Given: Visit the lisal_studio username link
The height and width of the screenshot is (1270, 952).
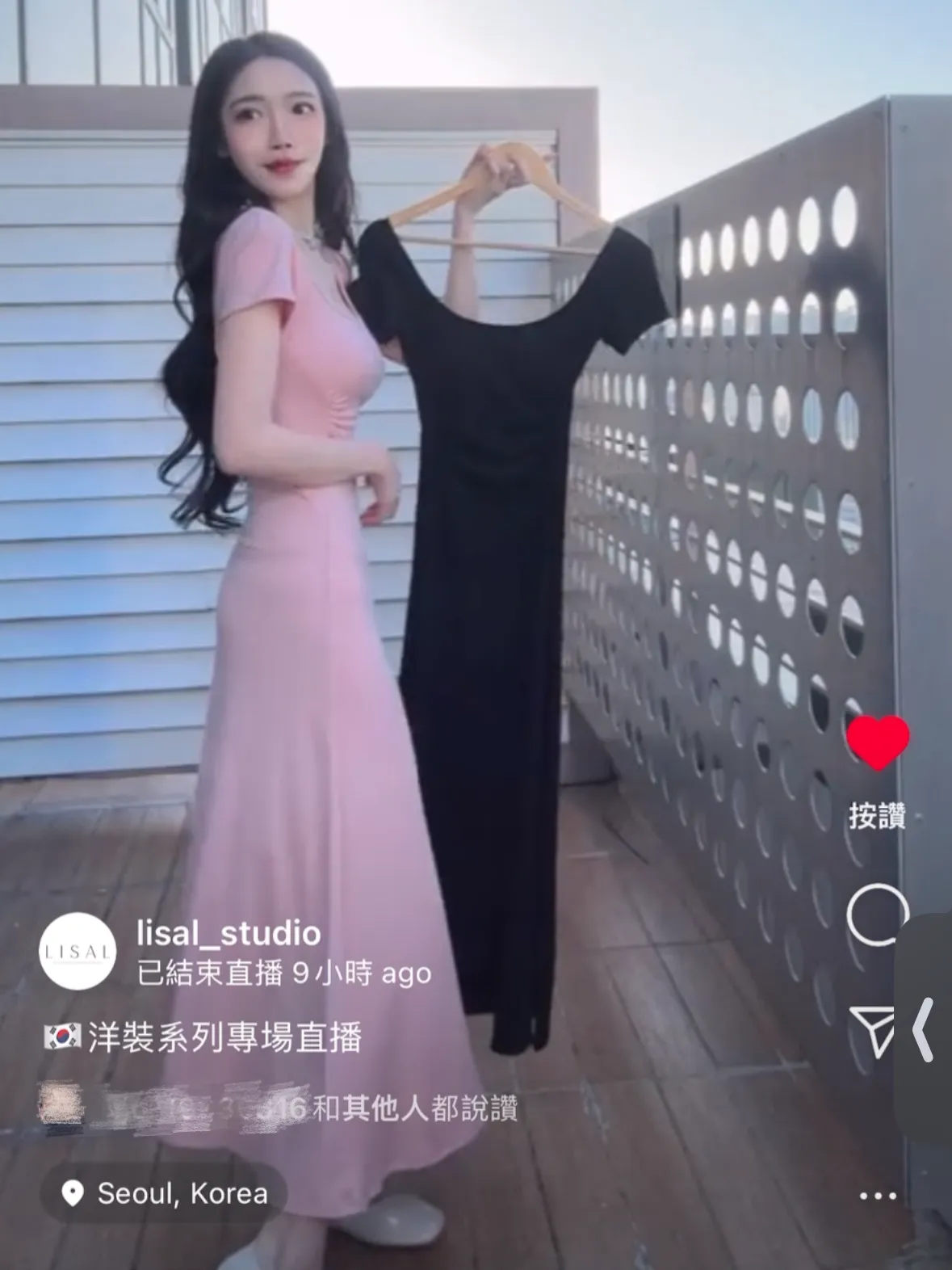Looking at the screenshot, I should click(x=229, y=933).
